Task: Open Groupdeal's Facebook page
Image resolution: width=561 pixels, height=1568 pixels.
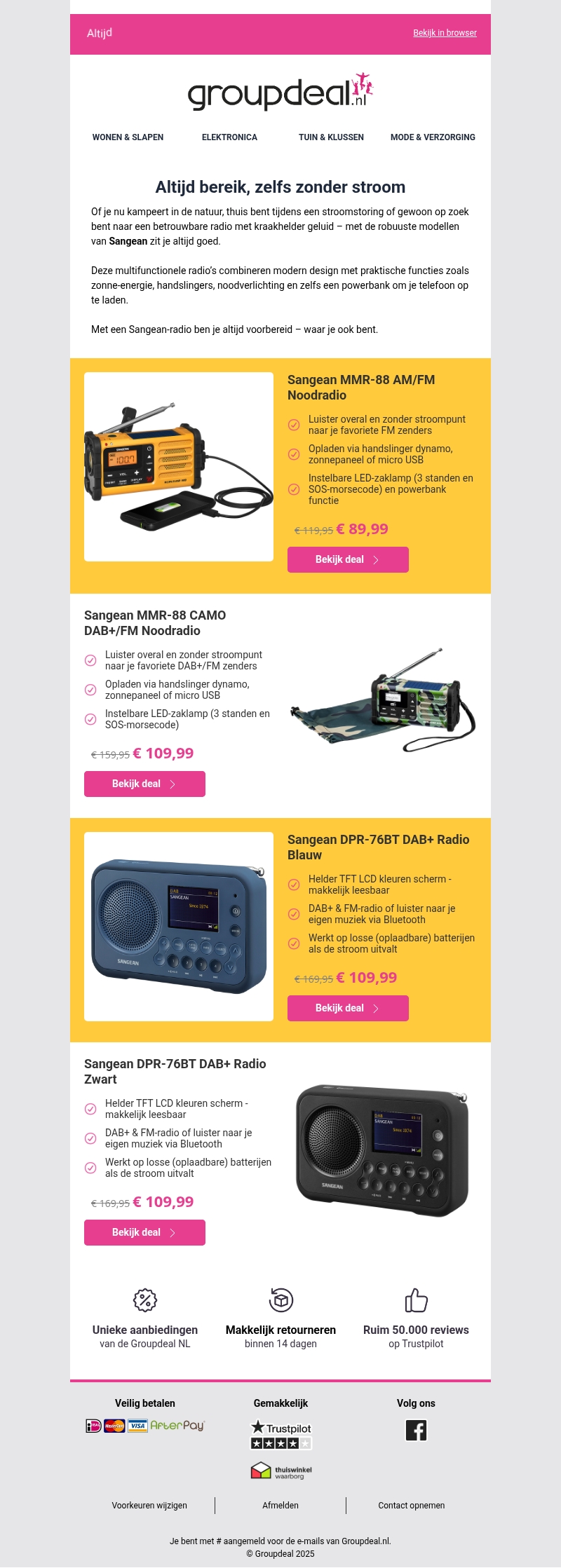Action: 416,1430
